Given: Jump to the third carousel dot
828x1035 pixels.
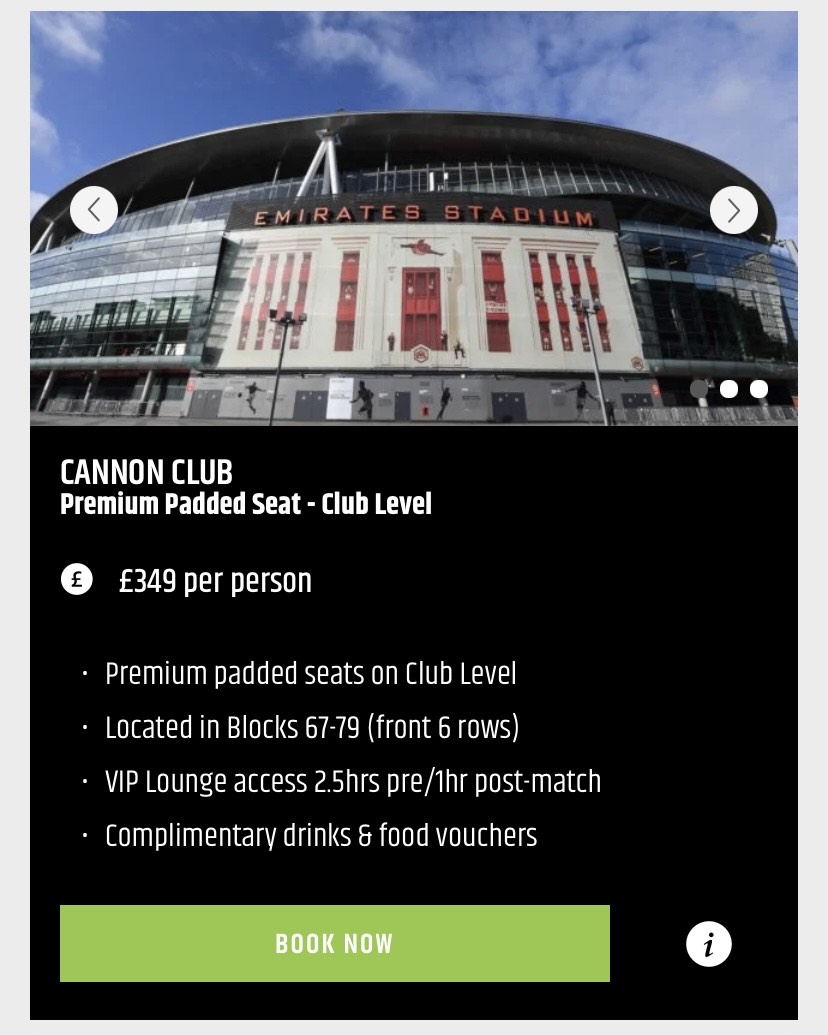Looking at the screenshot, I should [x=759, y=389].
